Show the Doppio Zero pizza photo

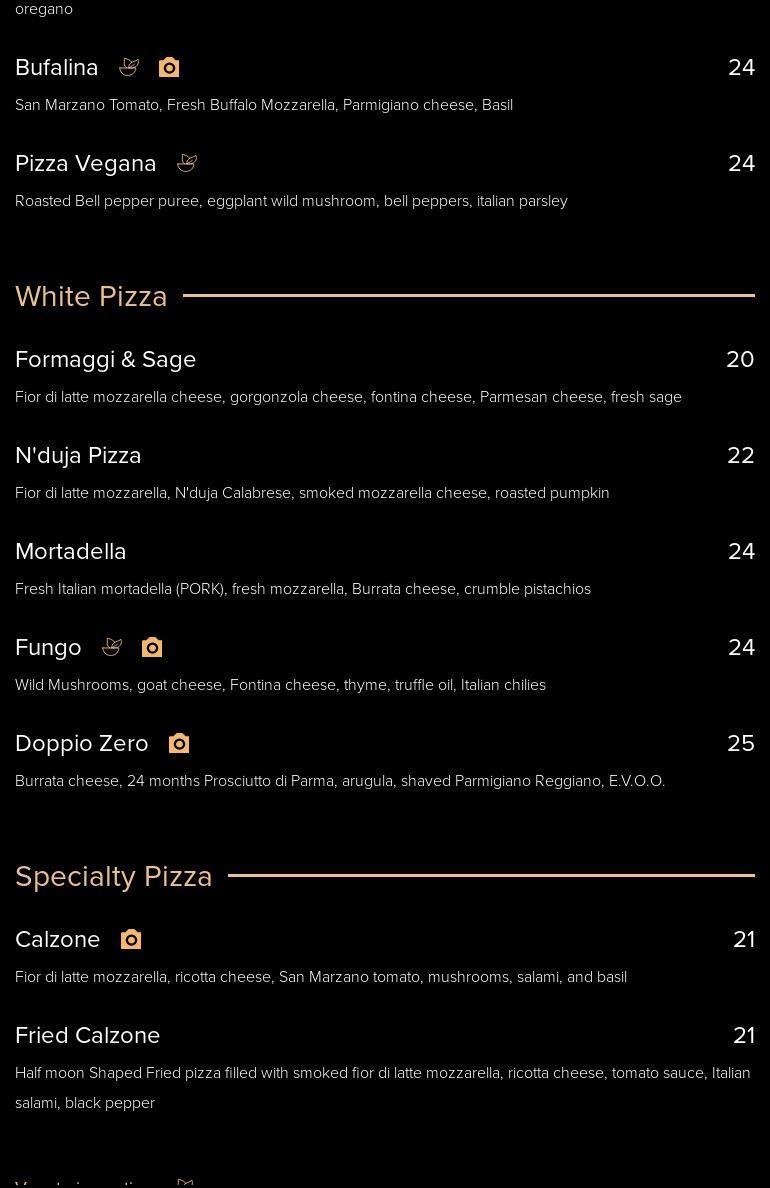[x=179, y=743]
